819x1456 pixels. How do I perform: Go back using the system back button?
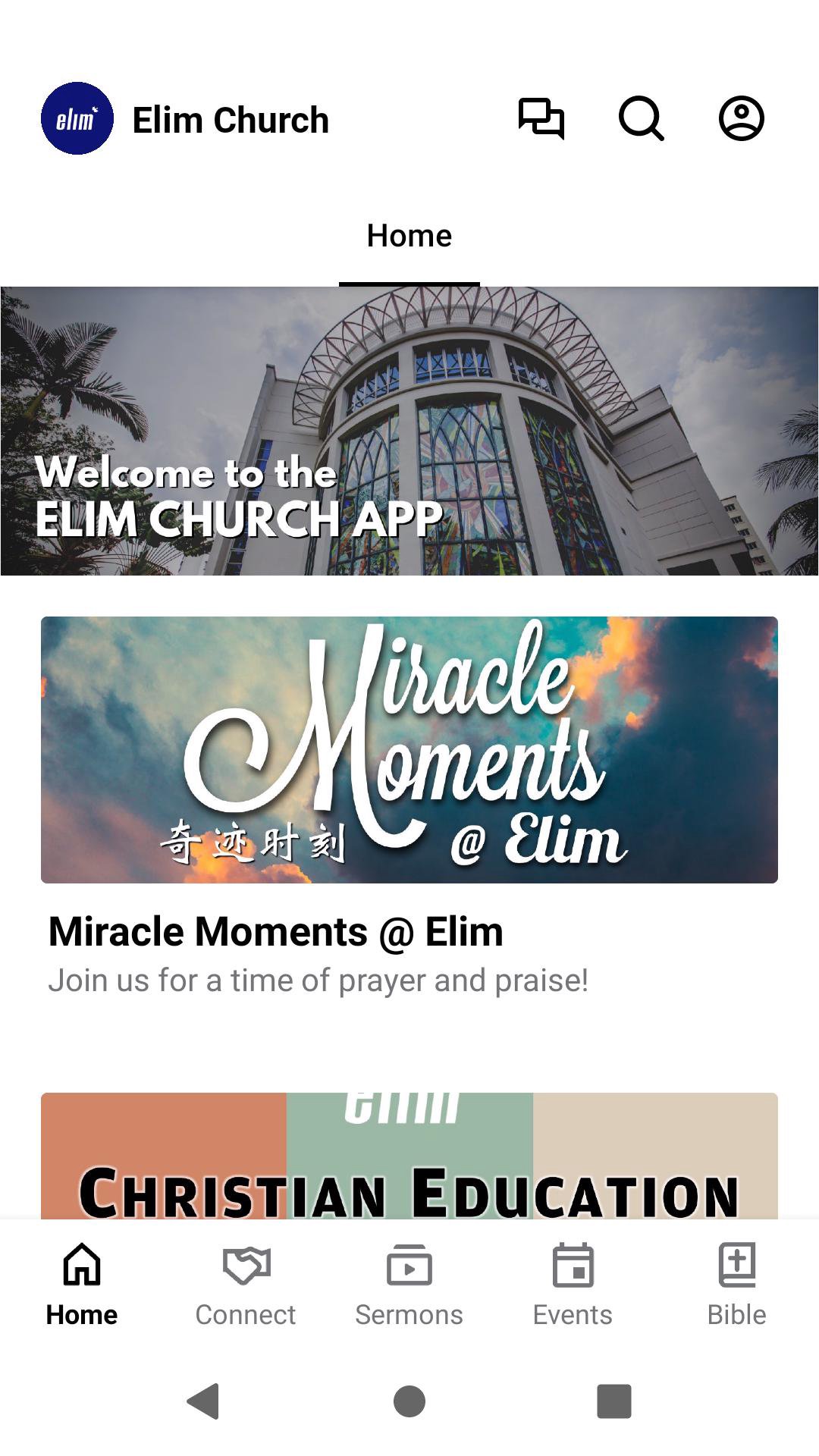[x=203, y=1401]
